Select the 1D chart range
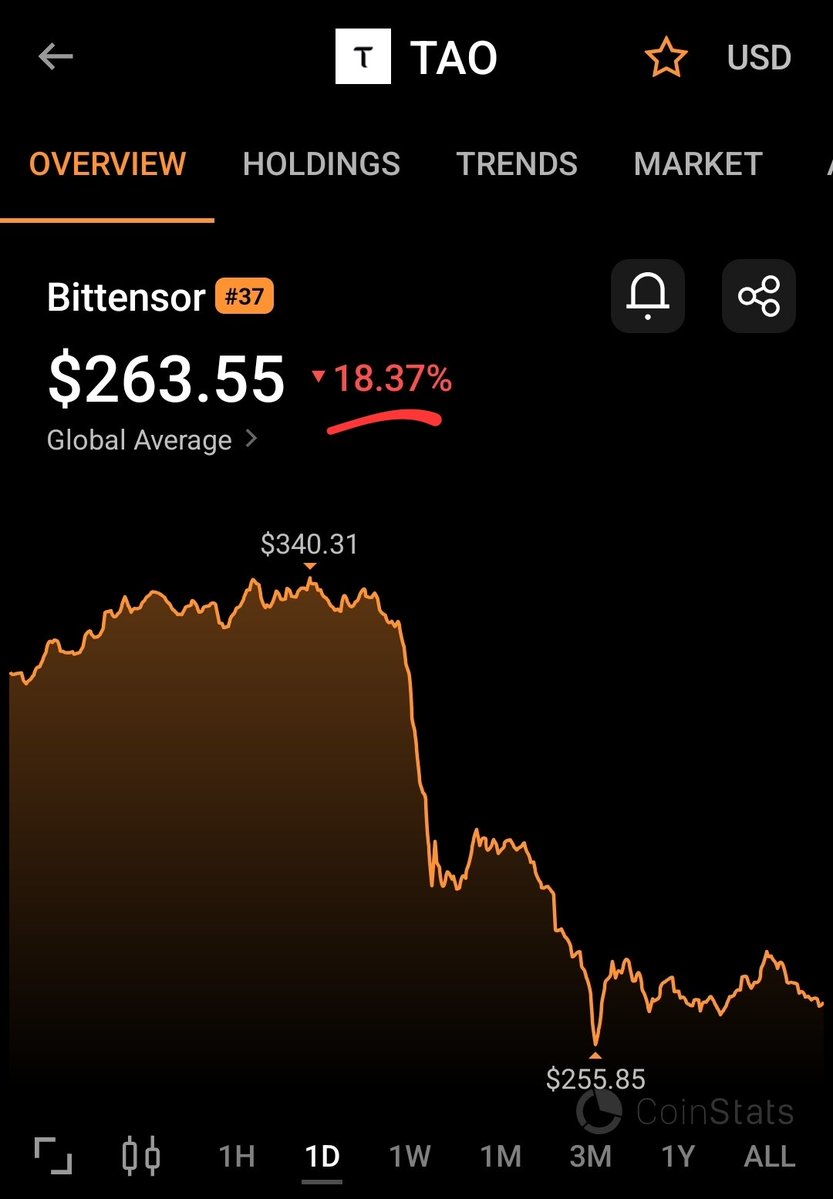The width and height of the screenshot is (833, 1199). [322, 1157]
